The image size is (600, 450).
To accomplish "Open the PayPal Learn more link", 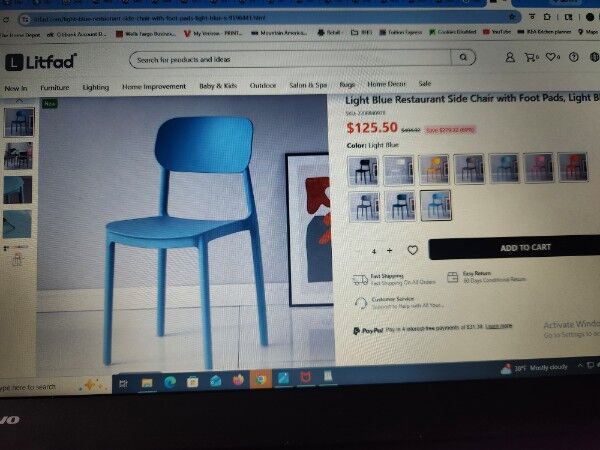I will (499, 326).
